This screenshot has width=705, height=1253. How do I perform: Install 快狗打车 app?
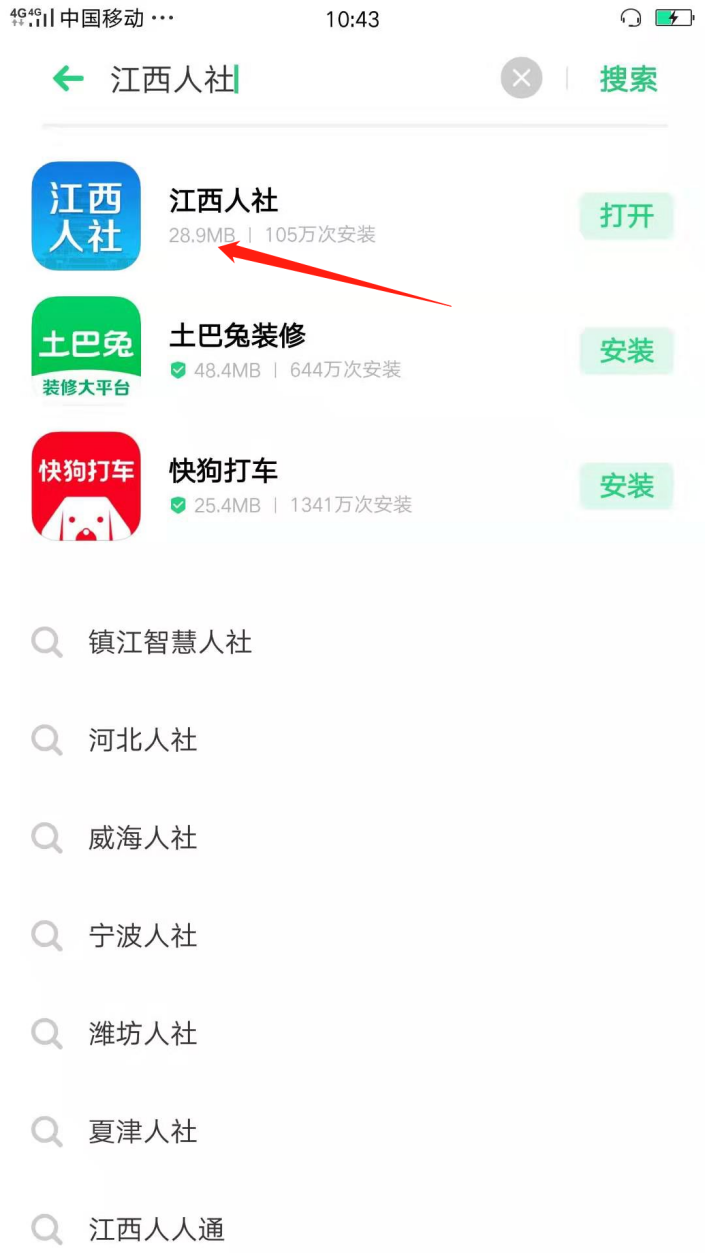tap(626, 486)
